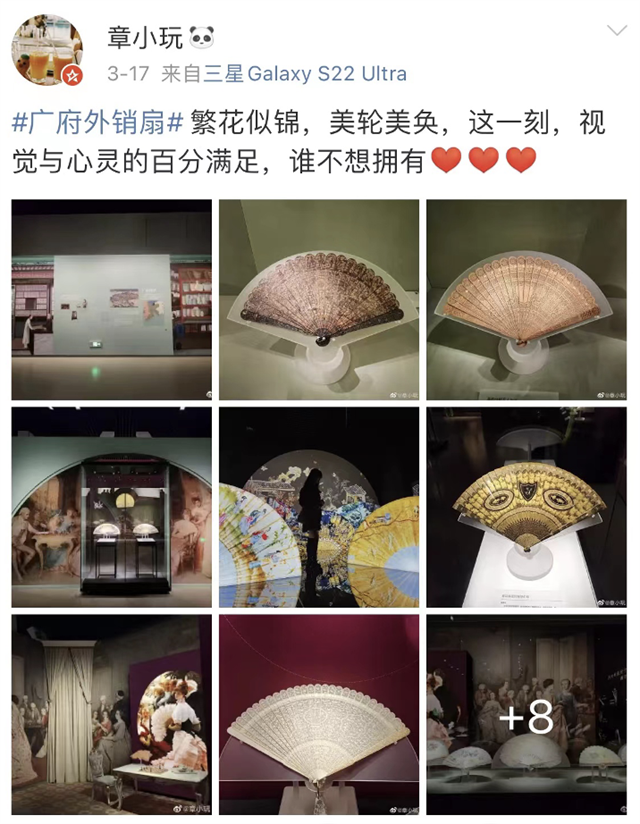Open the photo with person silhouette among fans
Image resolution: width=640 pixels, height=824 pixels.
pyautogui.click(x=319, y=507)
